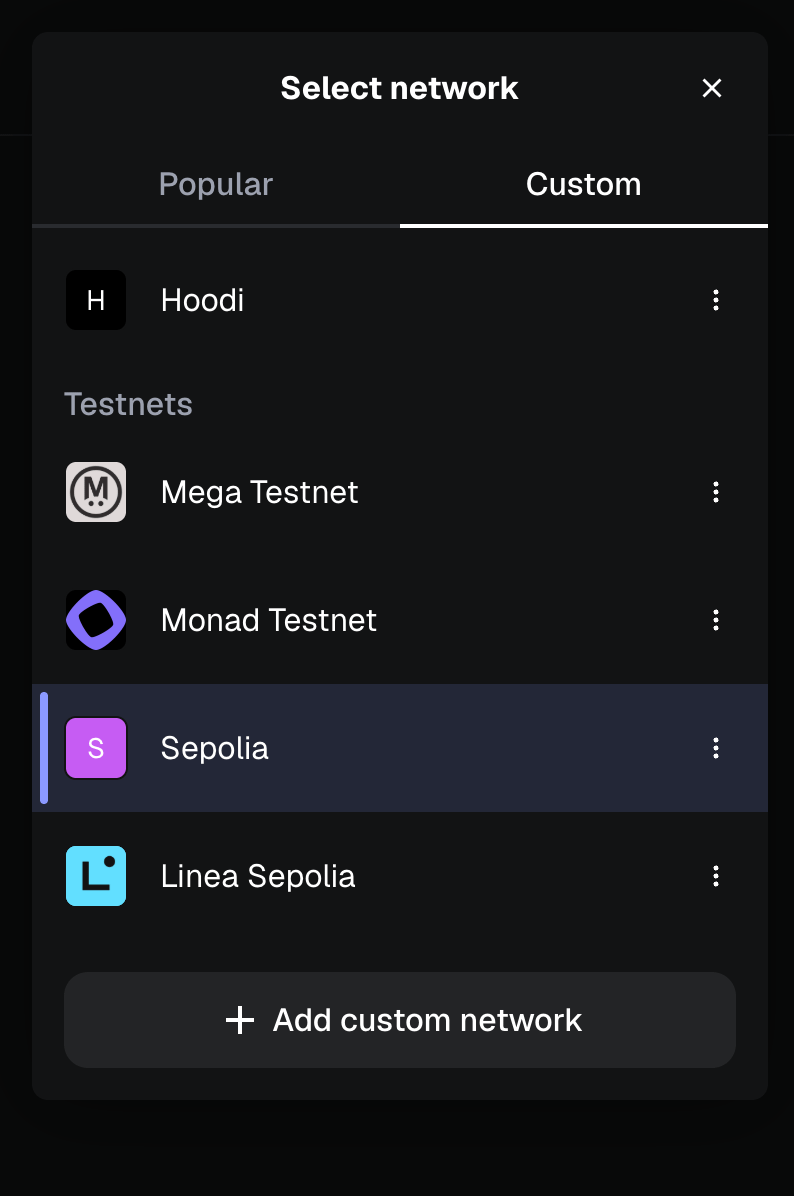Viewport: 794px width, 1196px height.
Task: Open options menu for Mega Testnet
Action: pyautogui.click(x=716, y=492)
